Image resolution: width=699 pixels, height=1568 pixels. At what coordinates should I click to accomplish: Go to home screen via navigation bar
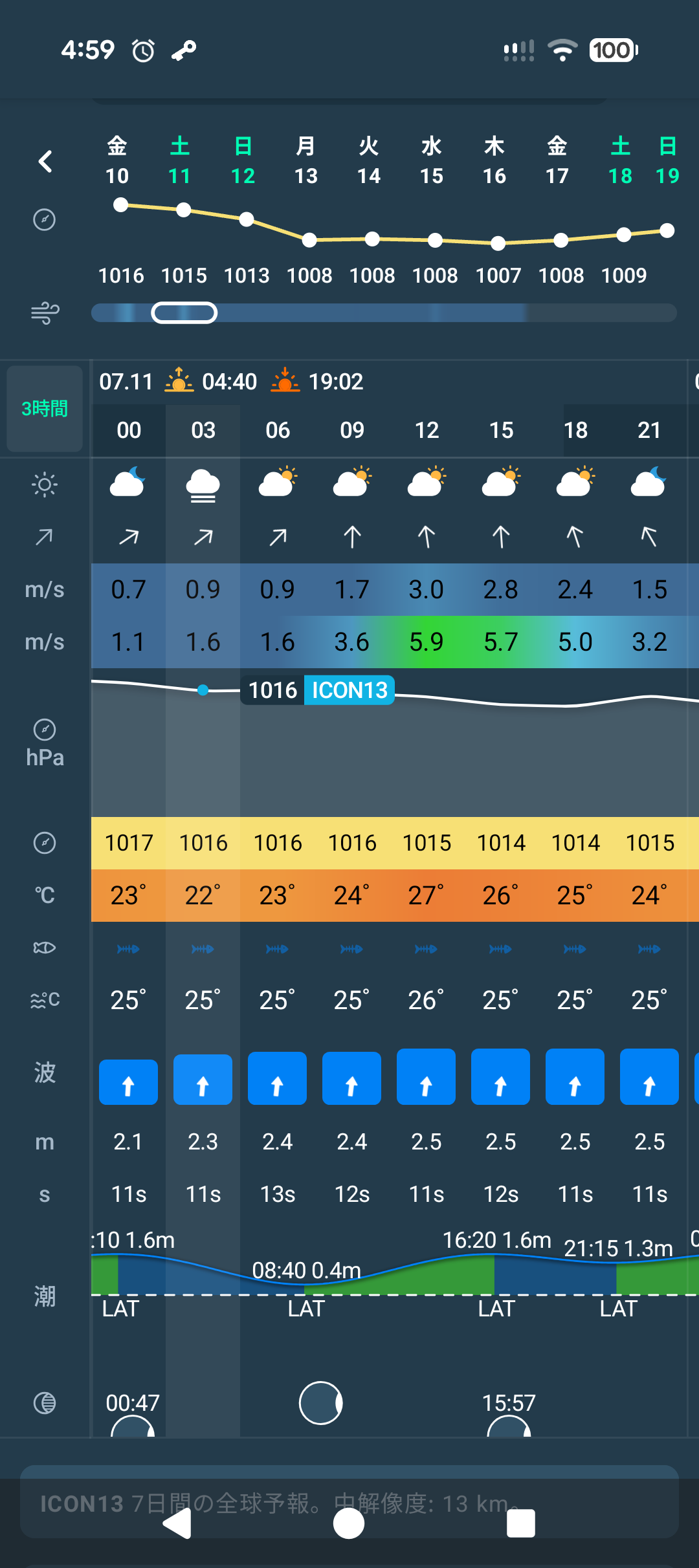coord(349,1523)
